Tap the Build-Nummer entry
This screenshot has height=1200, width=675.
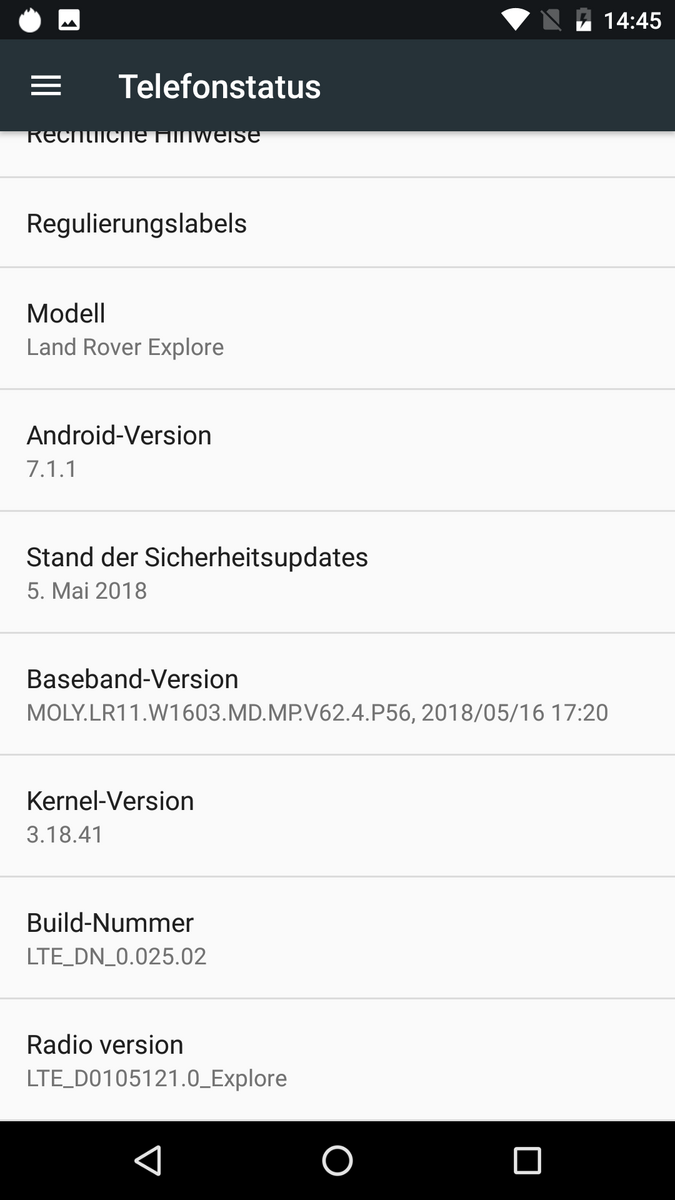pyautogui.click(x=337, y=939)
